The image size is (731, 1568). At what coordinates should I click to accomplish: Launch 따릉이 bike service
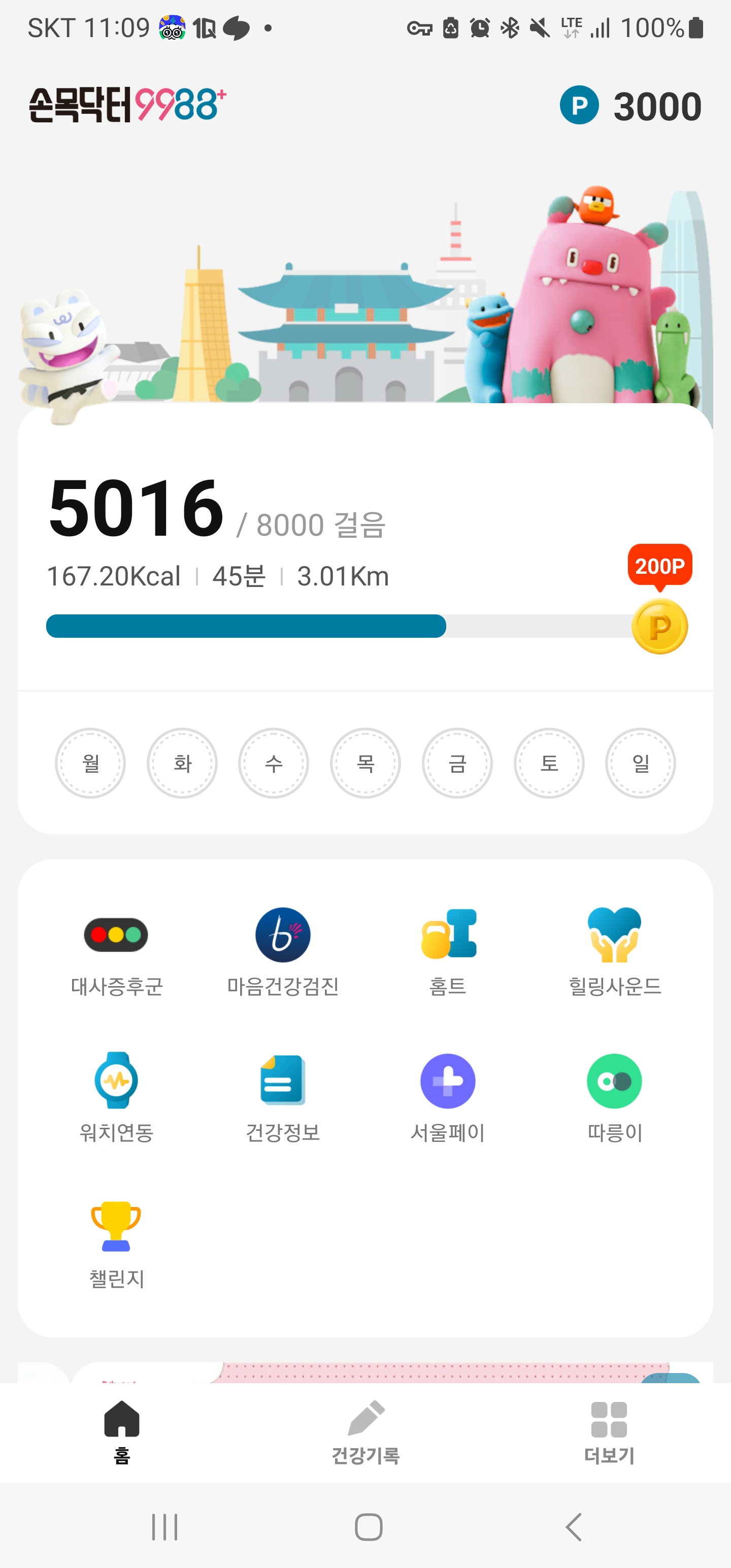[614, 1097]
